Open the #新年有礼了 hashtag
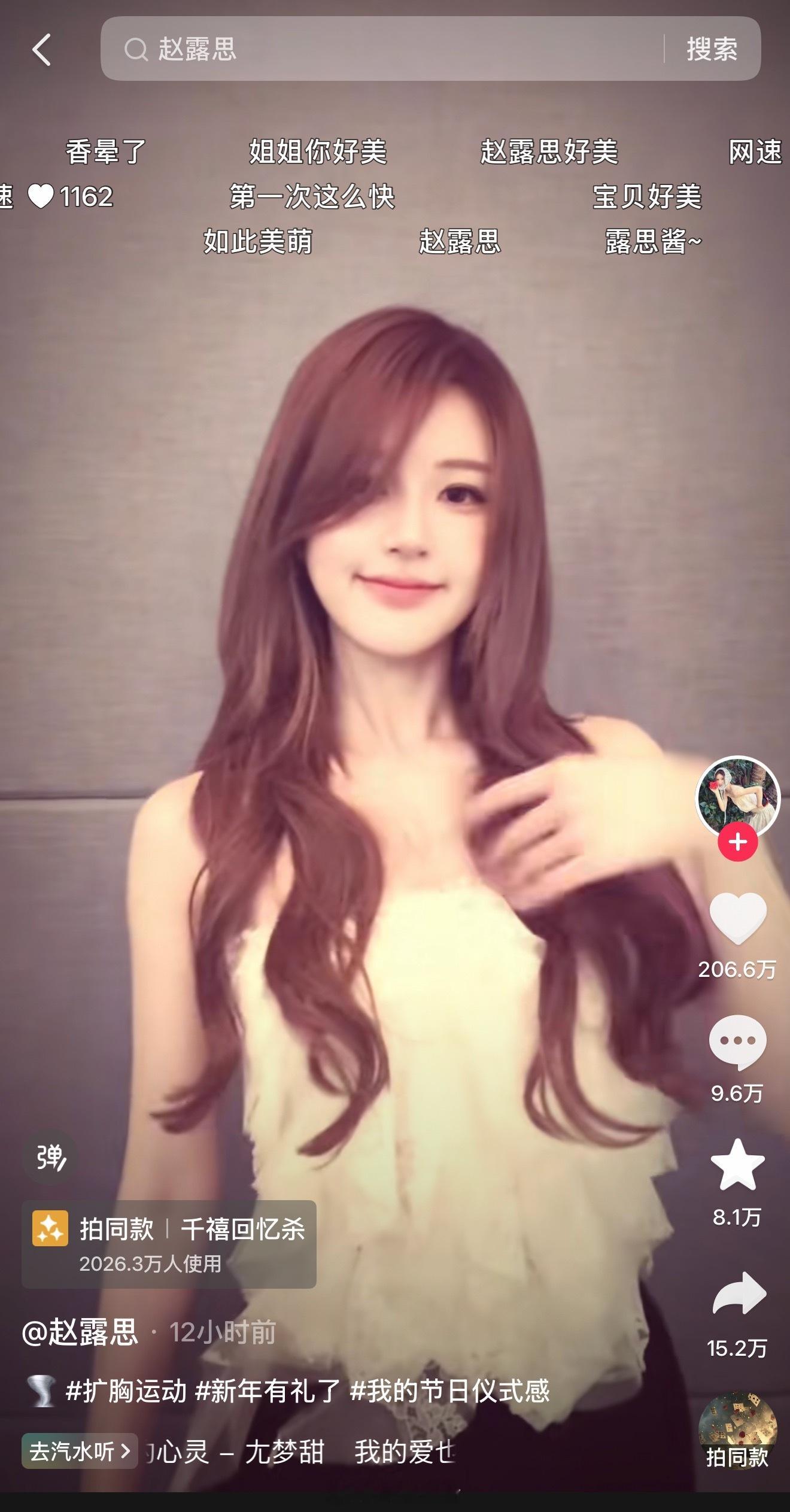 268,1391
